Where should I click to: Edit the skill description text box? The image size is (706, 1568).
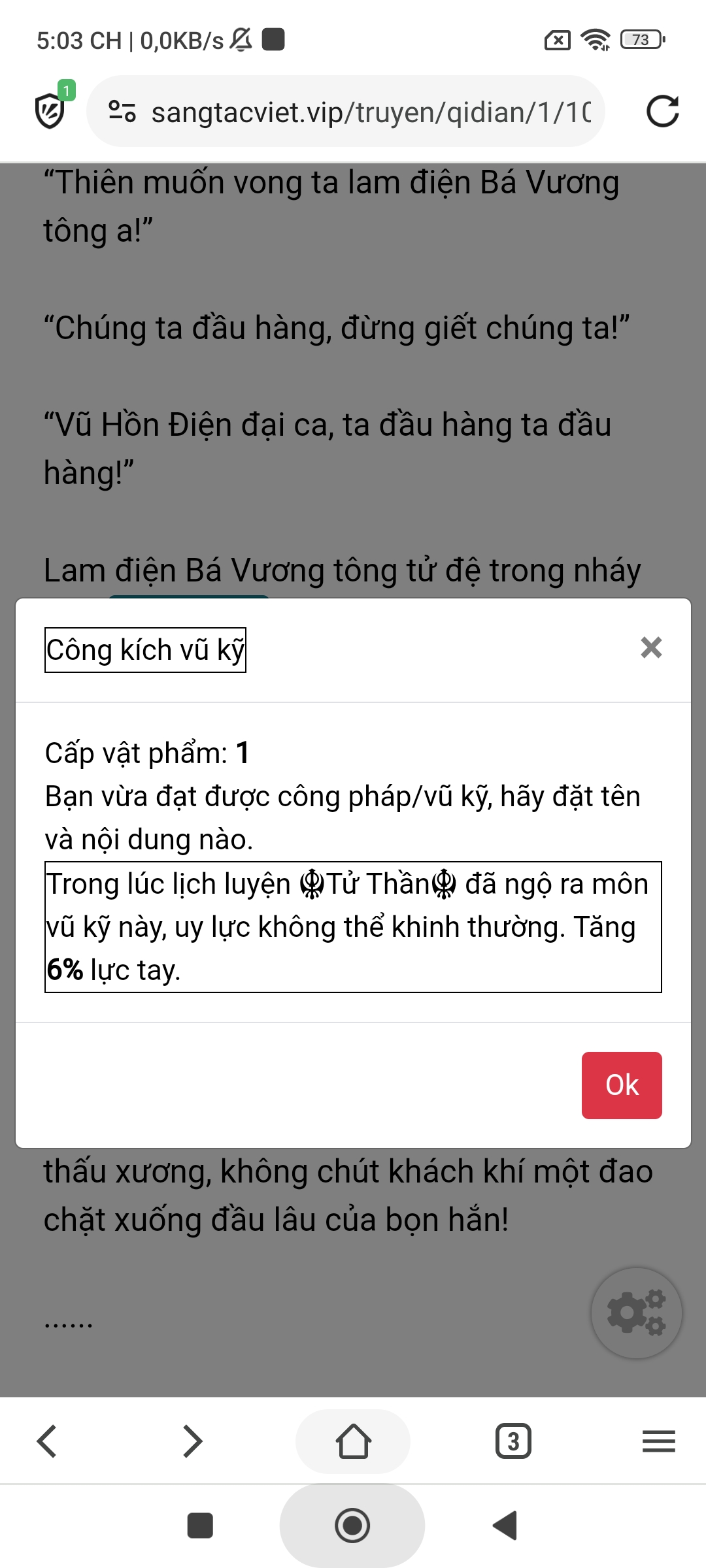click(353, 927)
